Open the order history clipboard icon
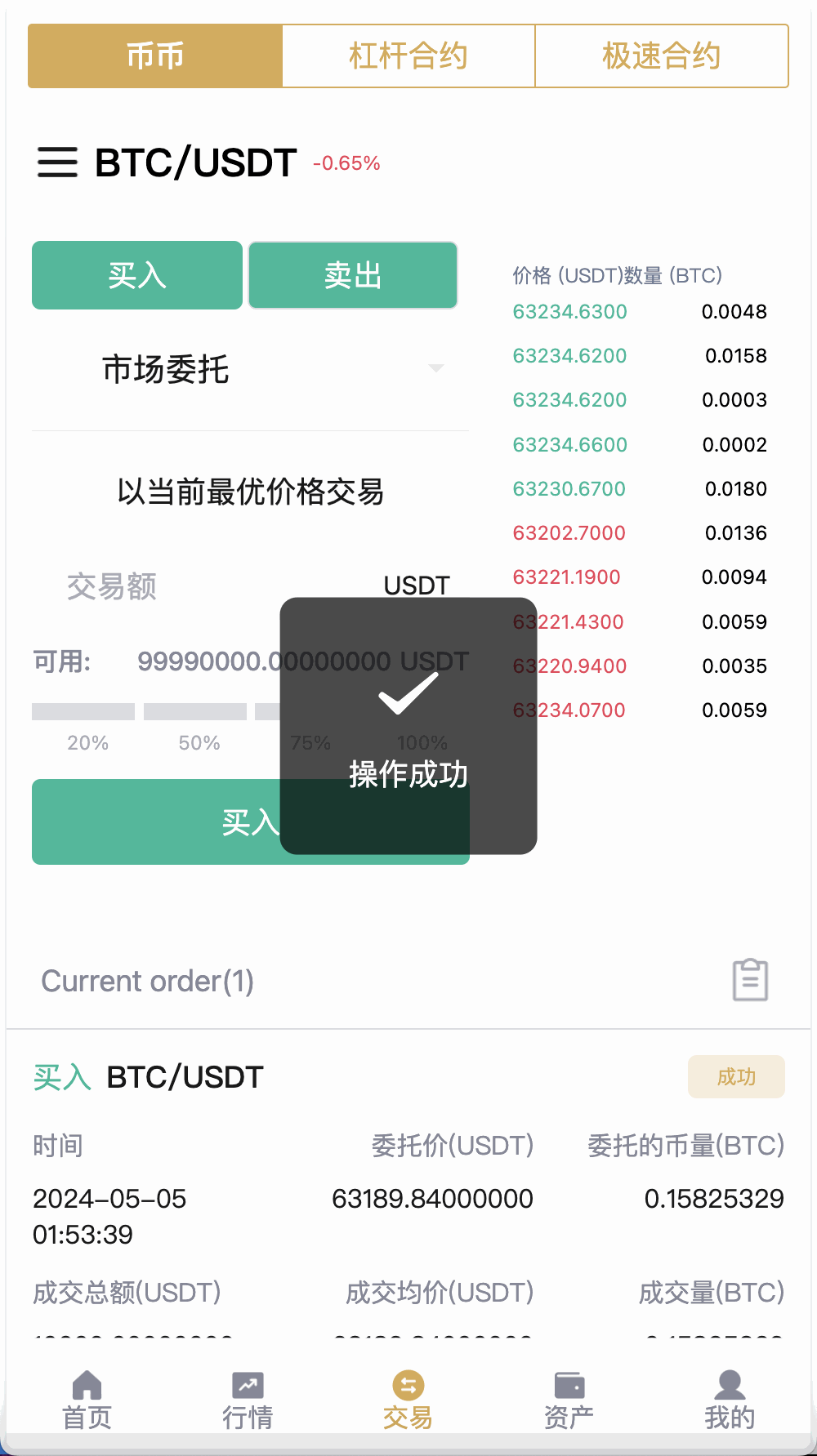This screenshot has height=1456, width=817. pyautogui.click(x=748, y=980)
